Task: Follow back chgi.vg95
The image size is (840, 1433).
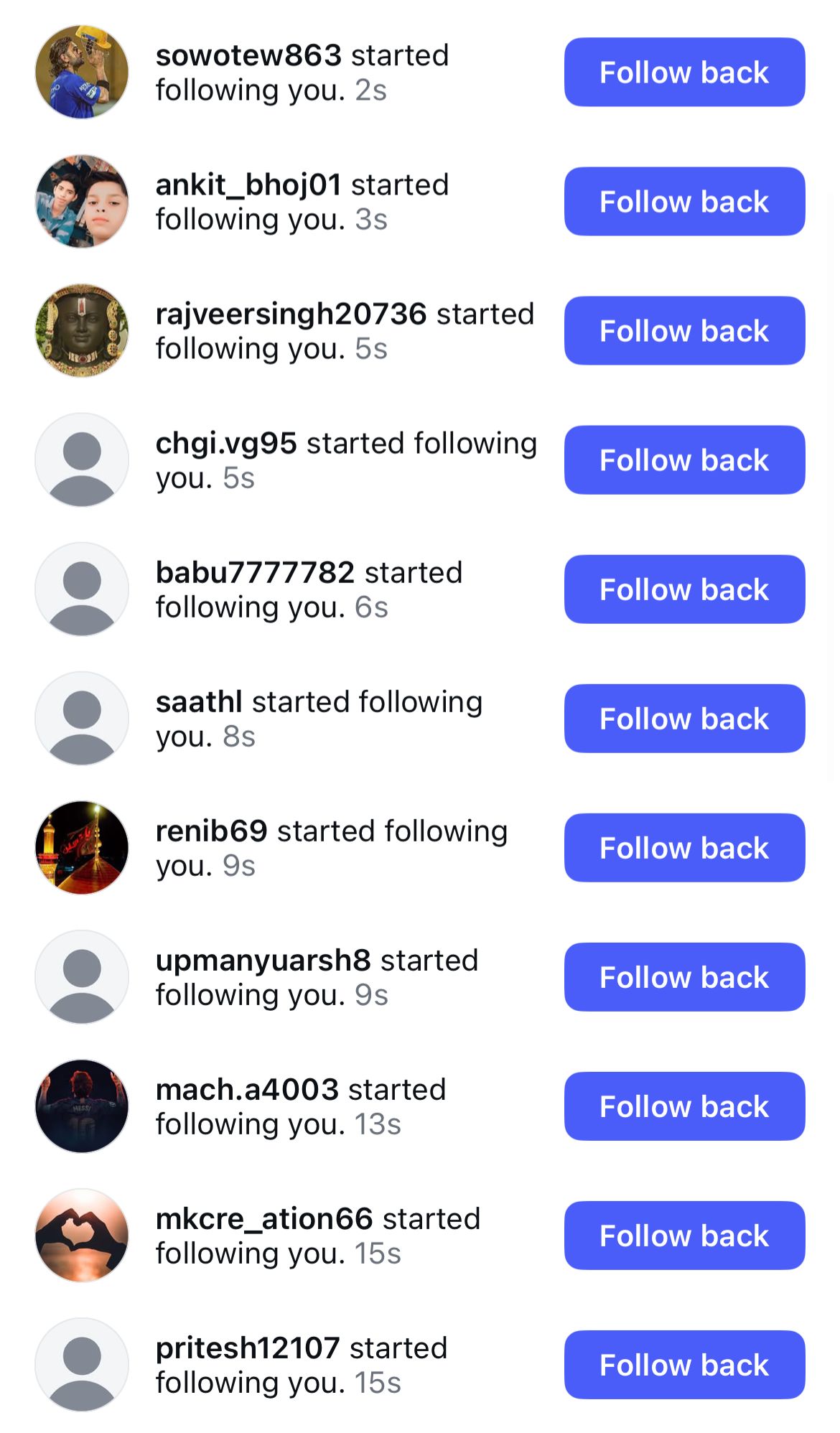Action: click(x=683, y=460)
